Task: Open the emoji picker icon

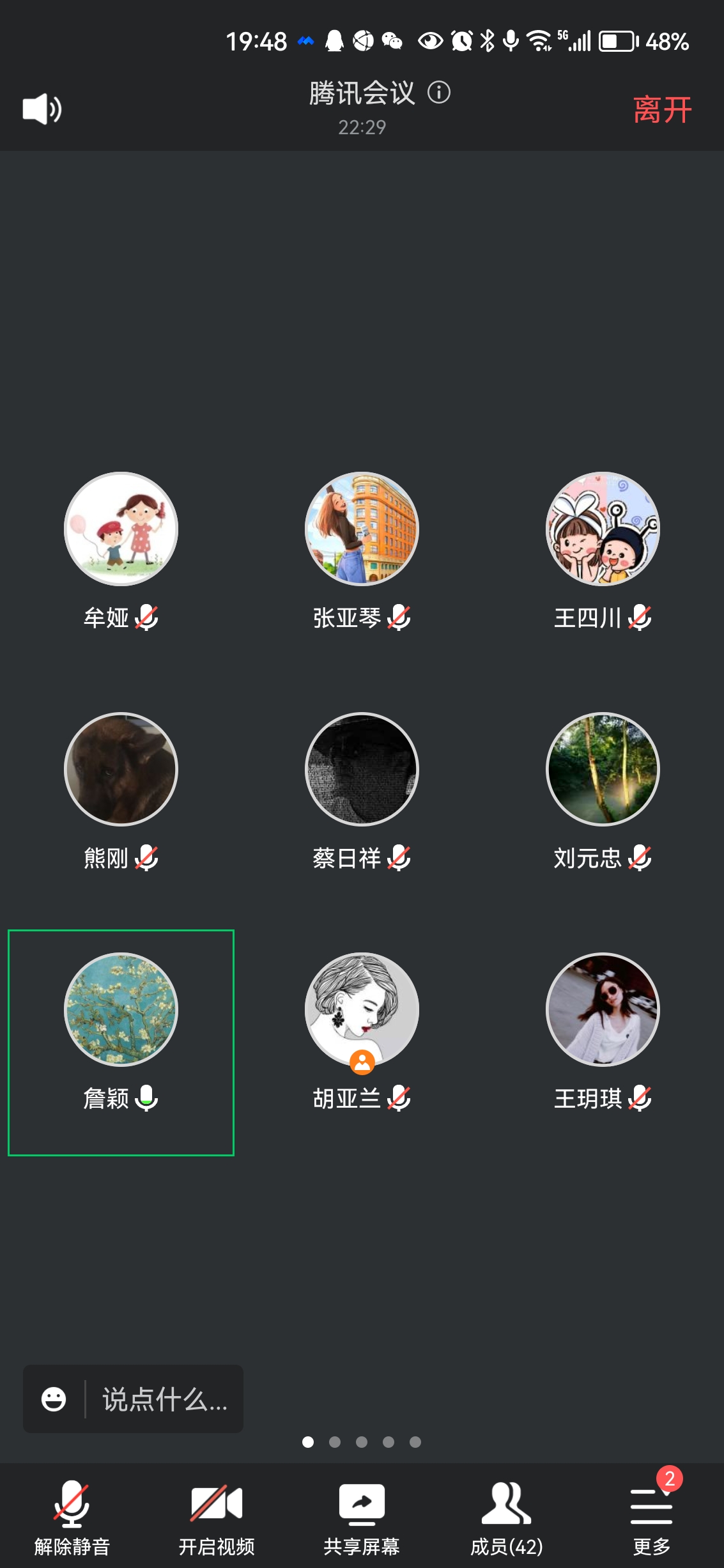Action: (54, 1399)
